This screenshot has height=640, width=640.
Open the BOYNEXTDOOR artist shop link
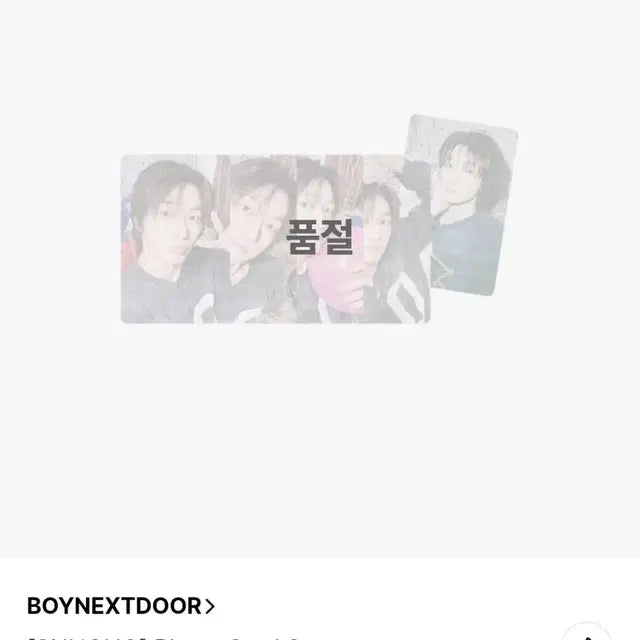tap(121, 605)
